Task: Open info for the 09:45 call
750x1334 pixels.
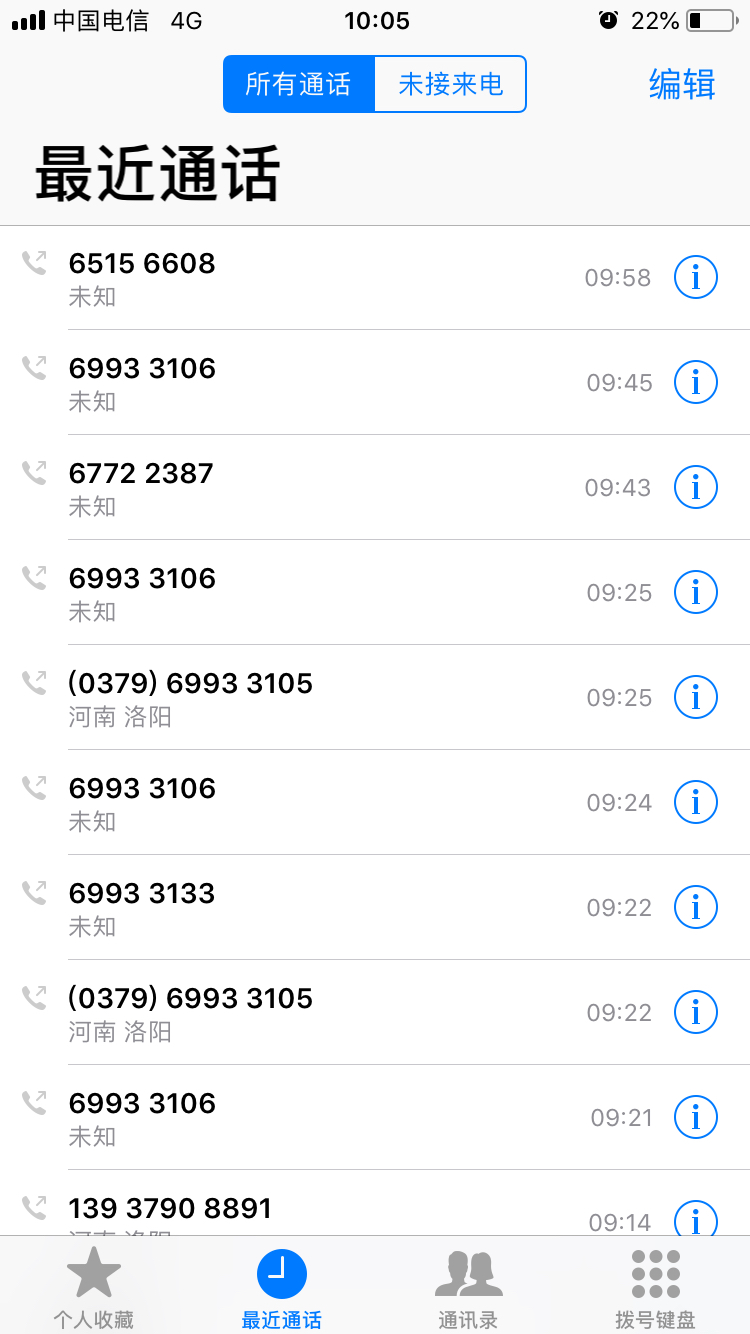Action: (696, 382)
